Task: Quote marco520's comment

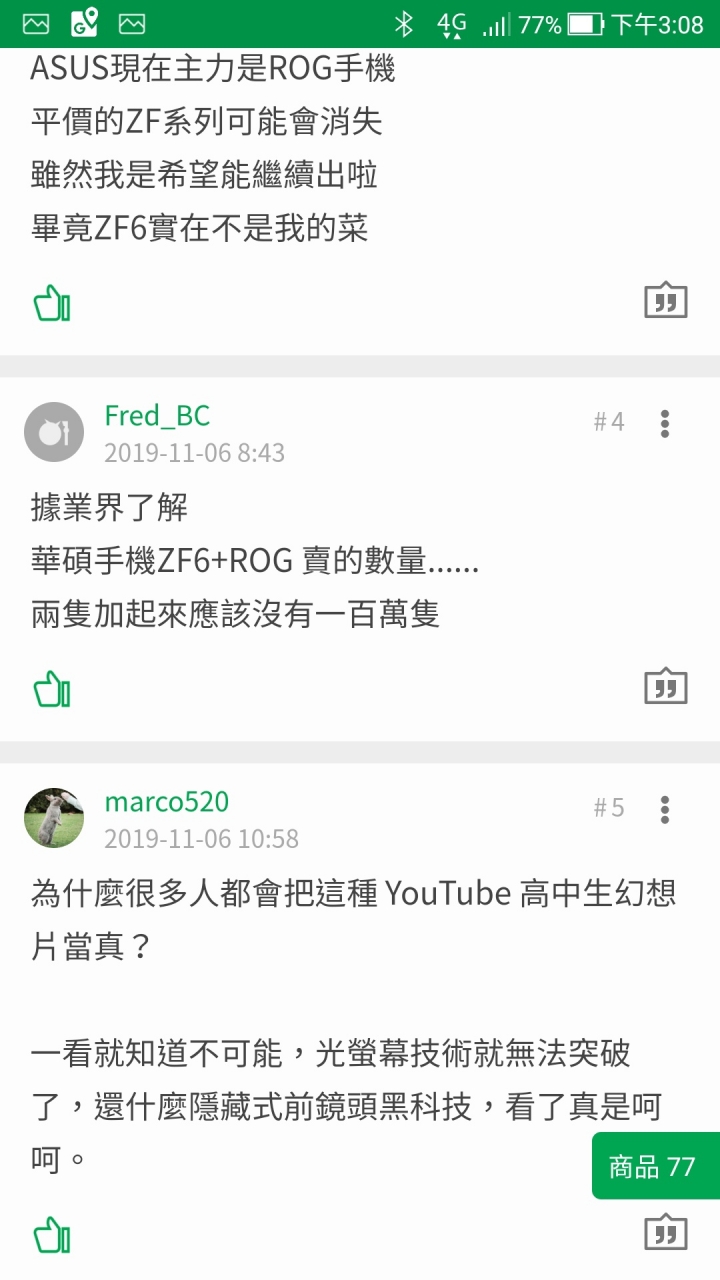Action: pos(665,1232)
